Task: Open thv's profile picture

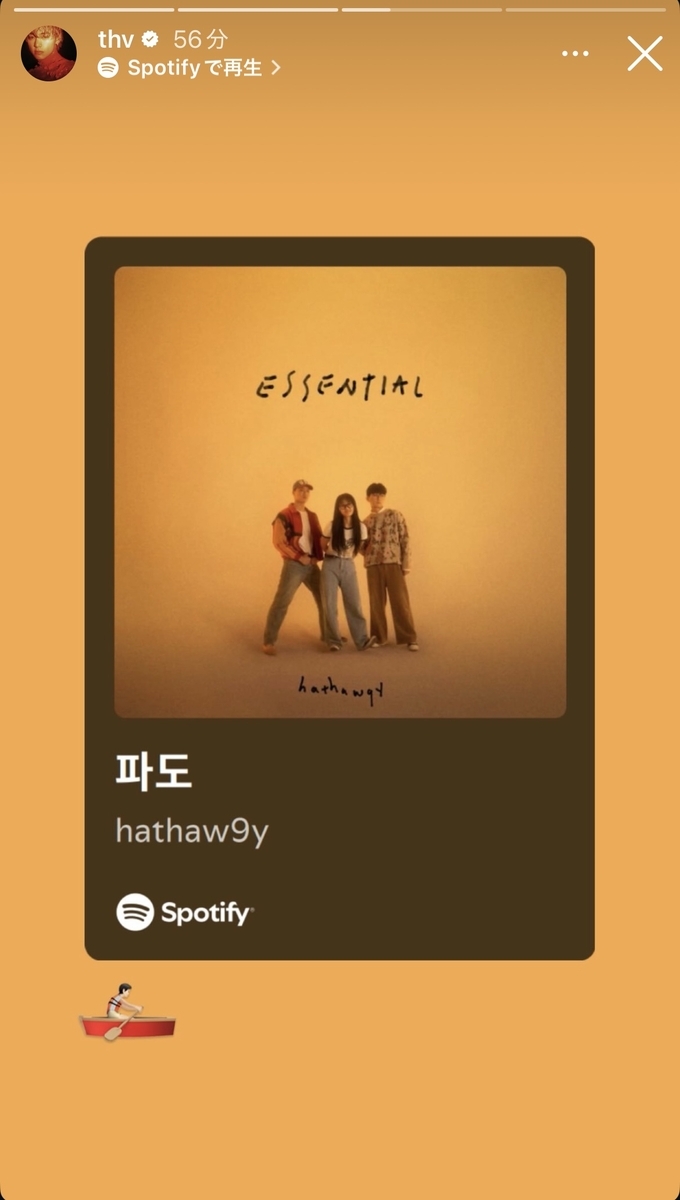Action: [x=49, y=53]
